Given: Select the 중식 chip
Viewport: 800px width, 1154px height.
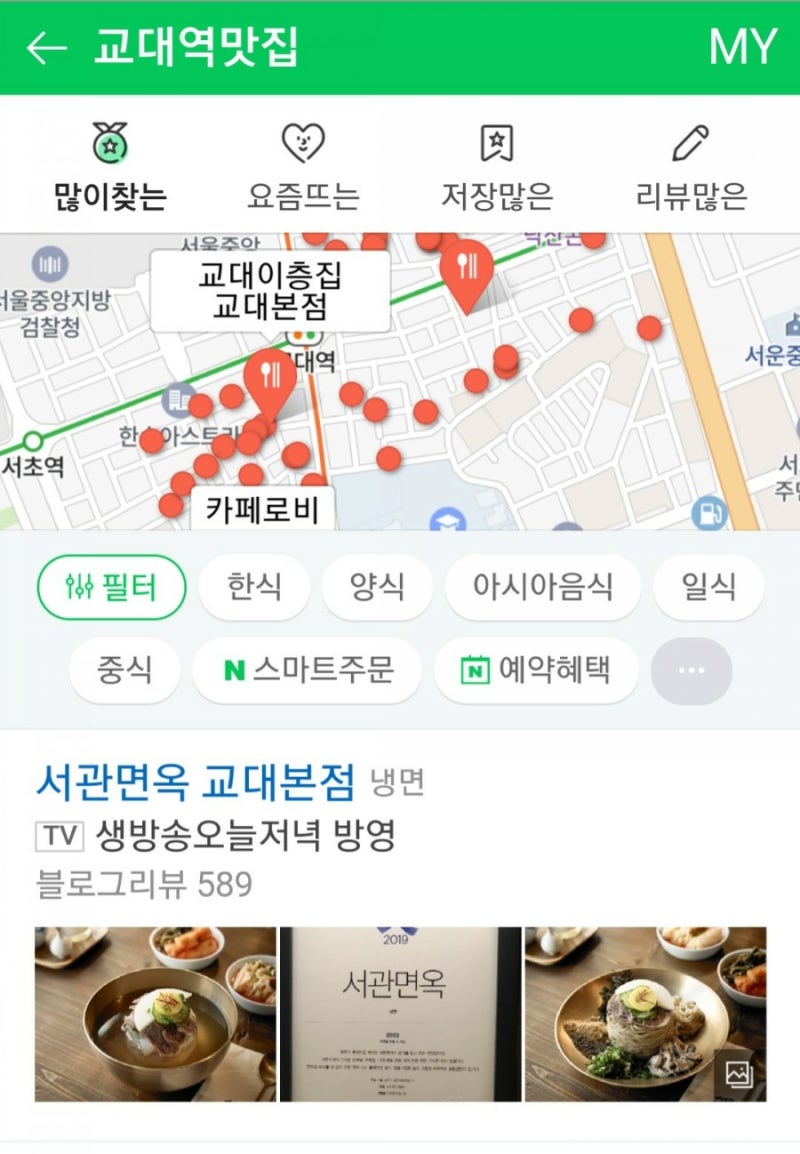Looking at the screenshot, I should tap(124, 670).
